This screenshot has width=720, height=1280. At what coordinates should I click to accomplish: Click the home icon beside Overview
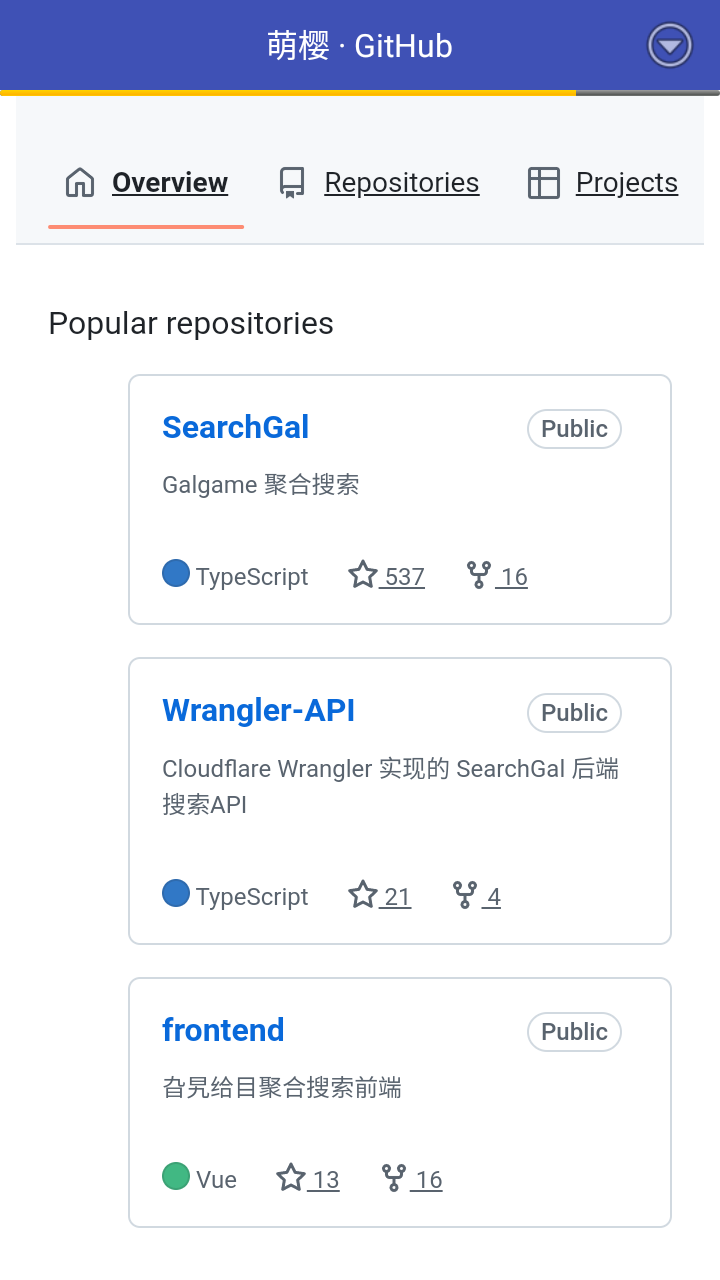click(x=79, y=182)
